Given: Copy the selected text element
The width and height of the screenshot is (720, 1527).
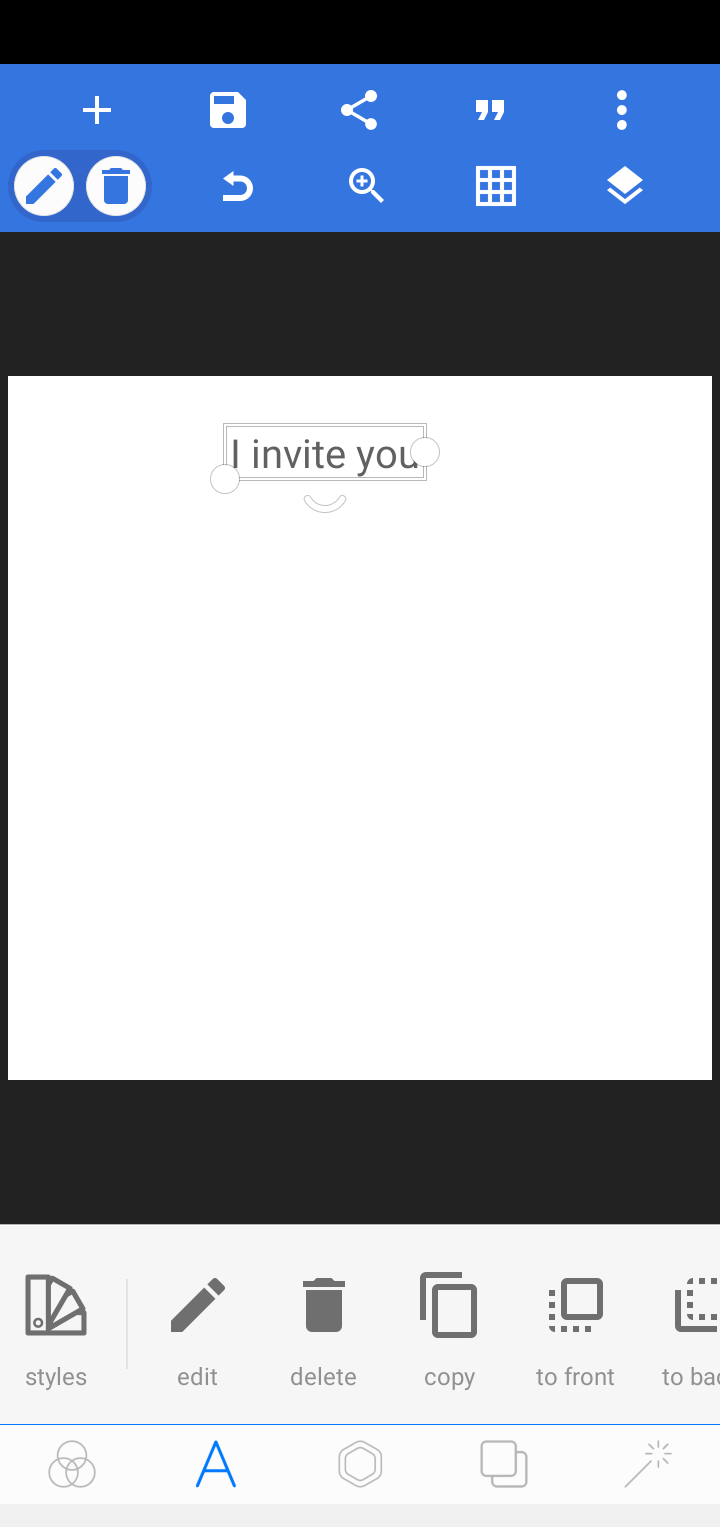Looking at the screenshot, I should [x=449, y=1331].
